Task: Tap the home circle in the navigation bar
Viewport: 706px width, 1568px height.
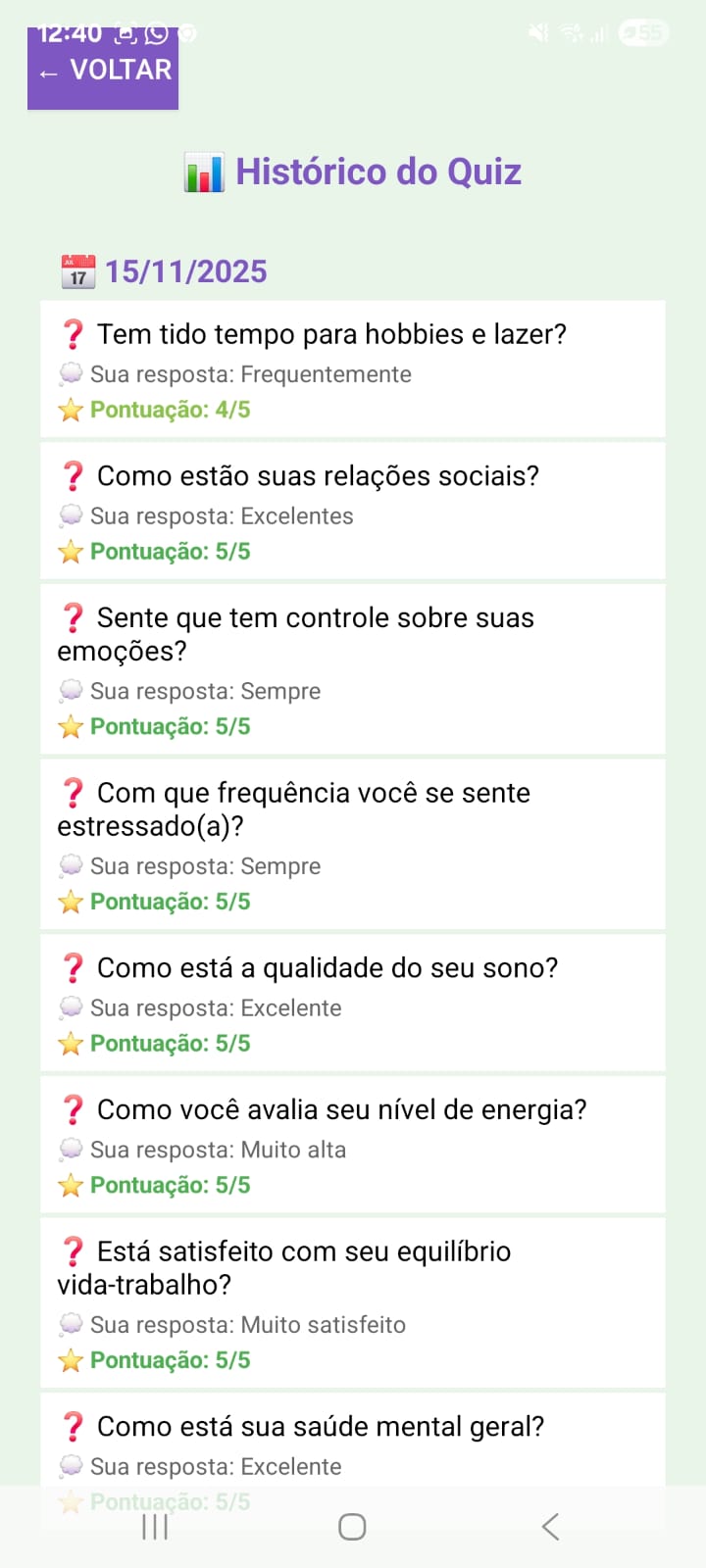Action: [x=352, y=1526]
